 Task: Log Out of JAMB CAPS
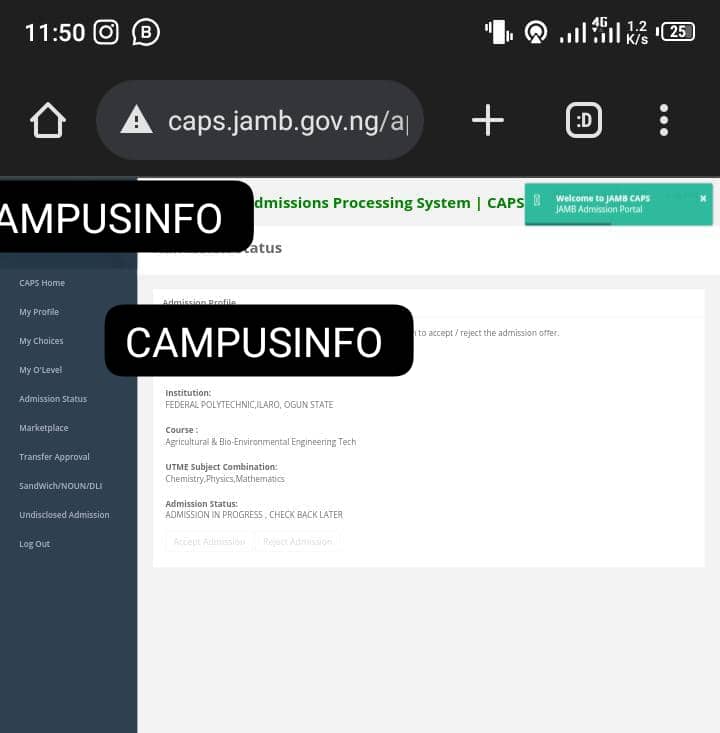tap(34, 544)
